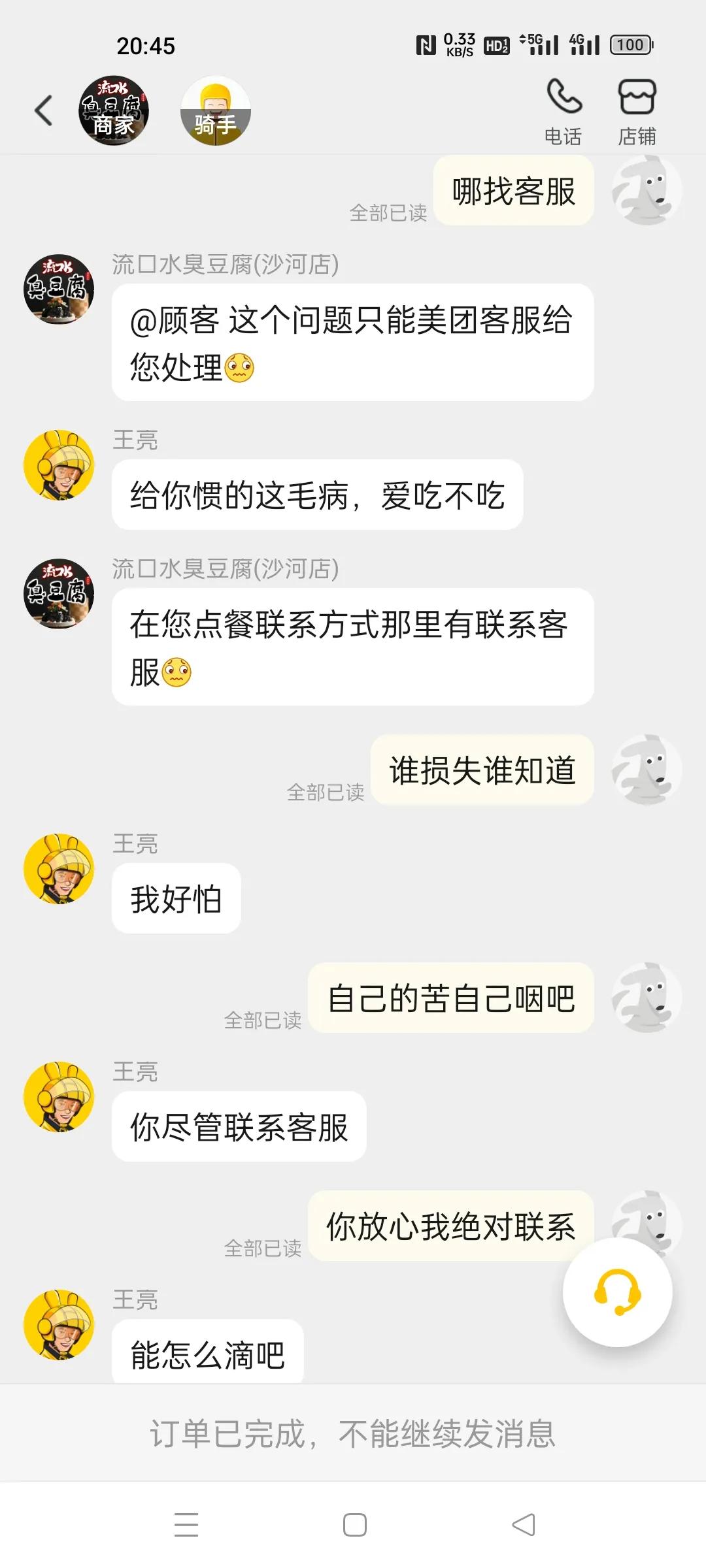Open the 商家 merchant avatar in the header
This screenshot has width=706, height=1568.
[114, 110]
